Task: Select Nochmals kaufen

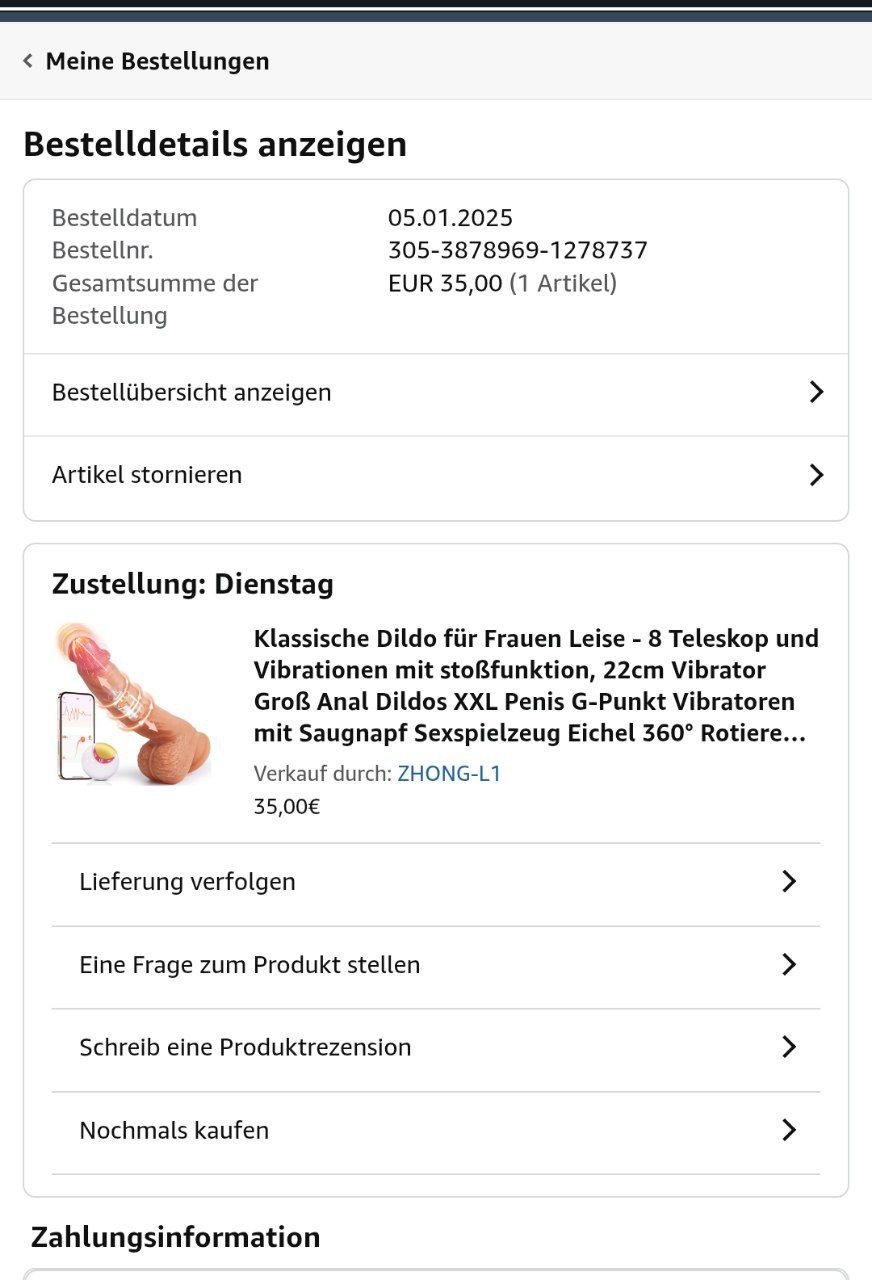Action: point(436,1131)
